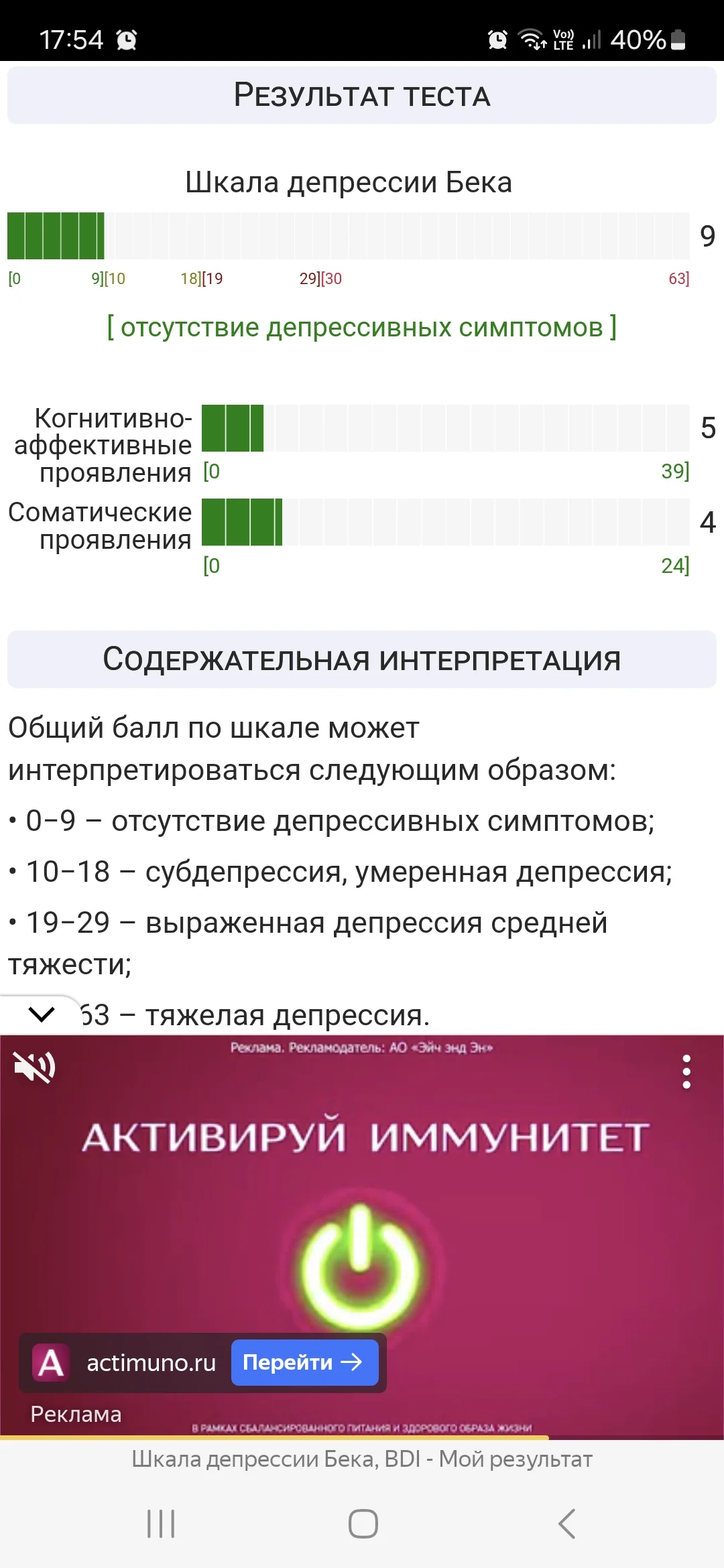
Task: Open the ad options three-dot menu
Action: [x=686, y=1070]
